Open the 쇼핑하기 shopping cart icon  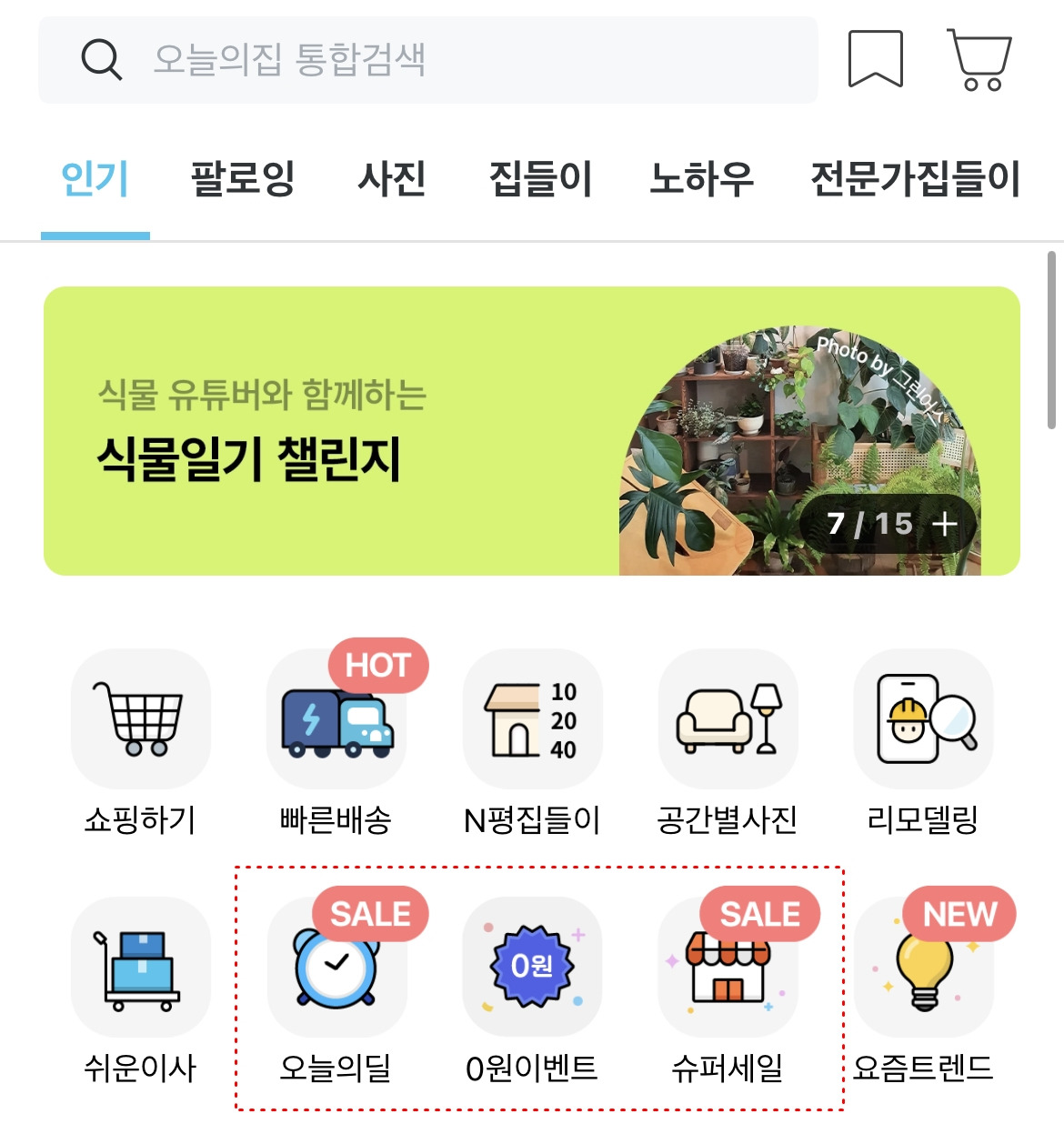pos(140,720)
